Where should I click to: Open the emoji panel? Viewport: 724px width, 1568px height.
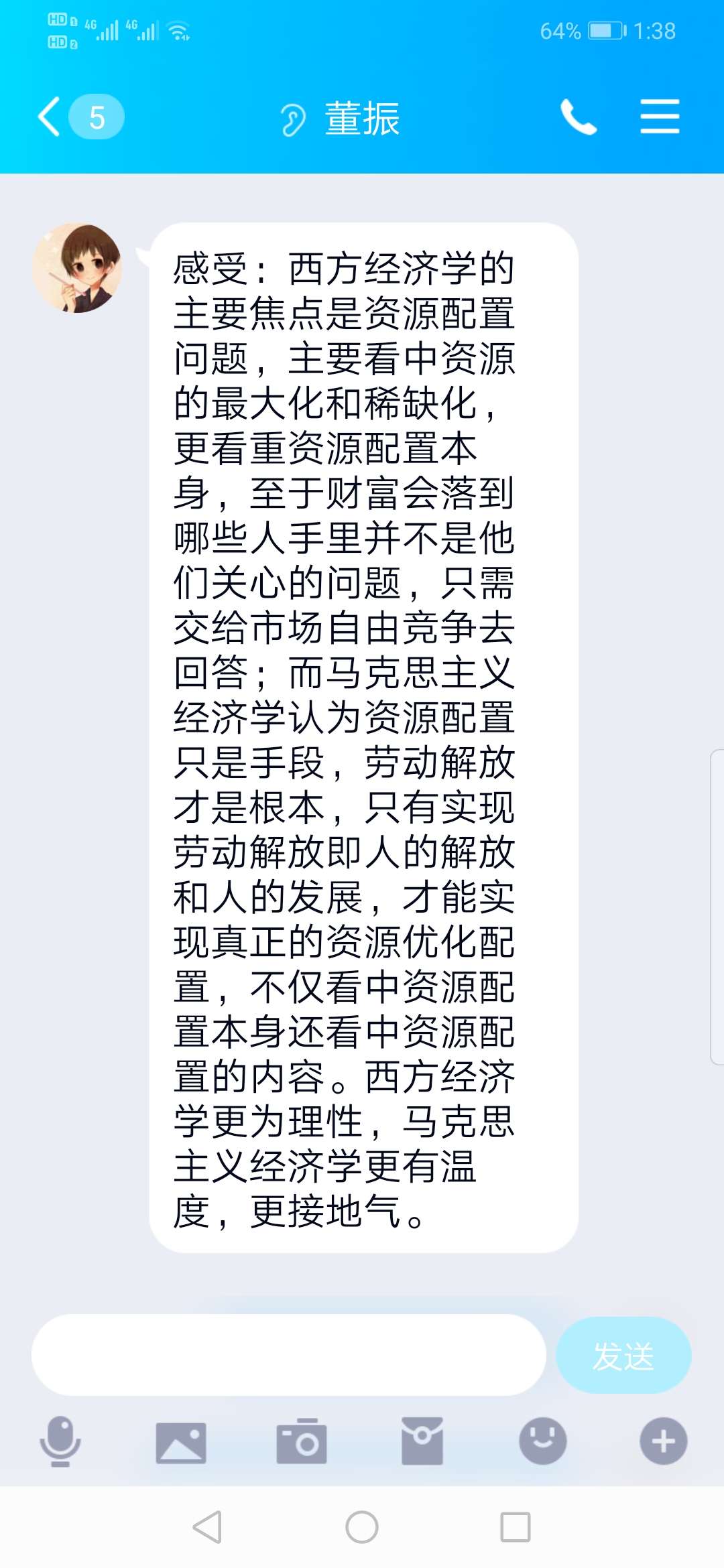pos(543,1441)
